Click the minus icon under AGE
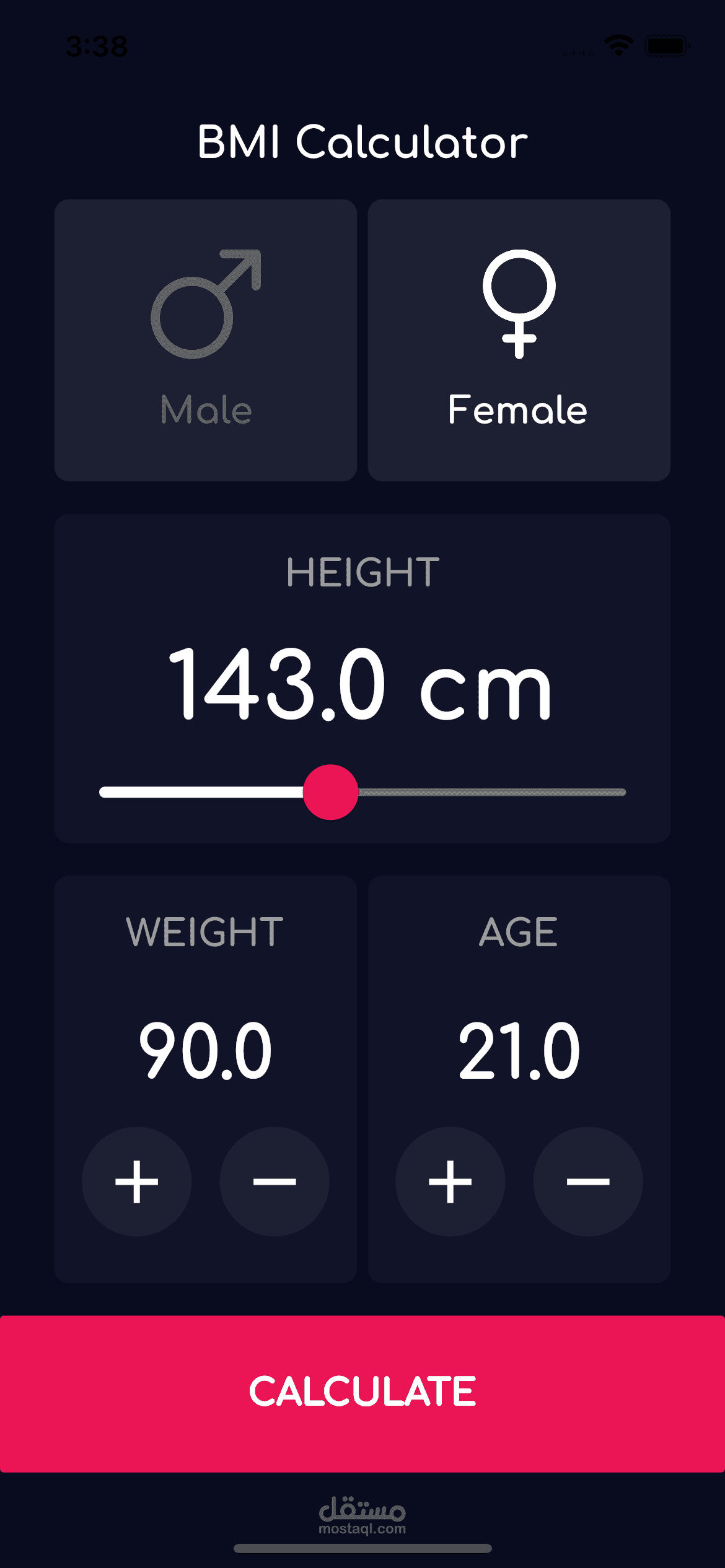The image size is (725, 1568). (587, 1182)
